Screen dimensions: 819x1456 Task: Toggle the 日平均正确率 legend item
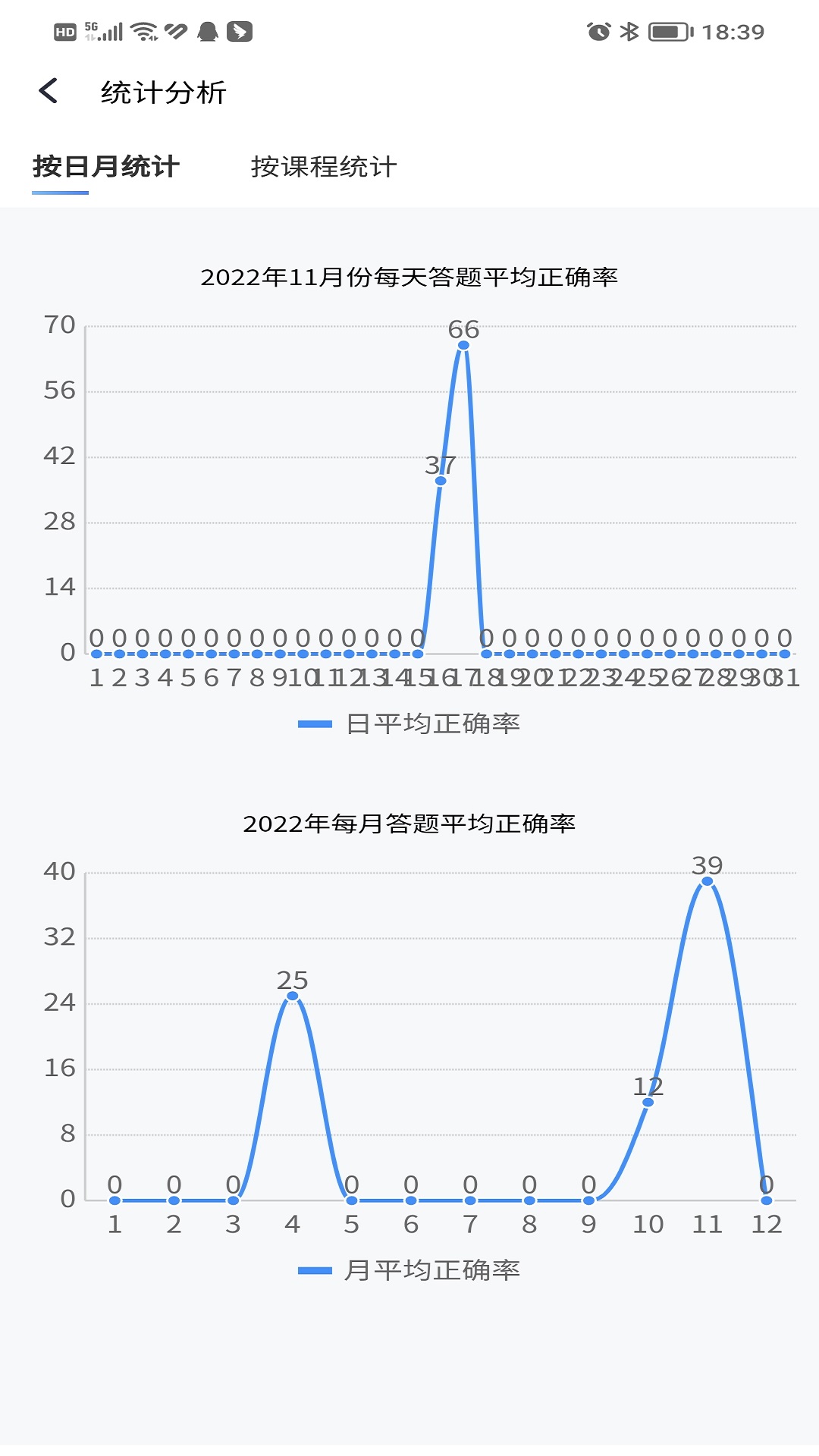(x=409, y=724)
